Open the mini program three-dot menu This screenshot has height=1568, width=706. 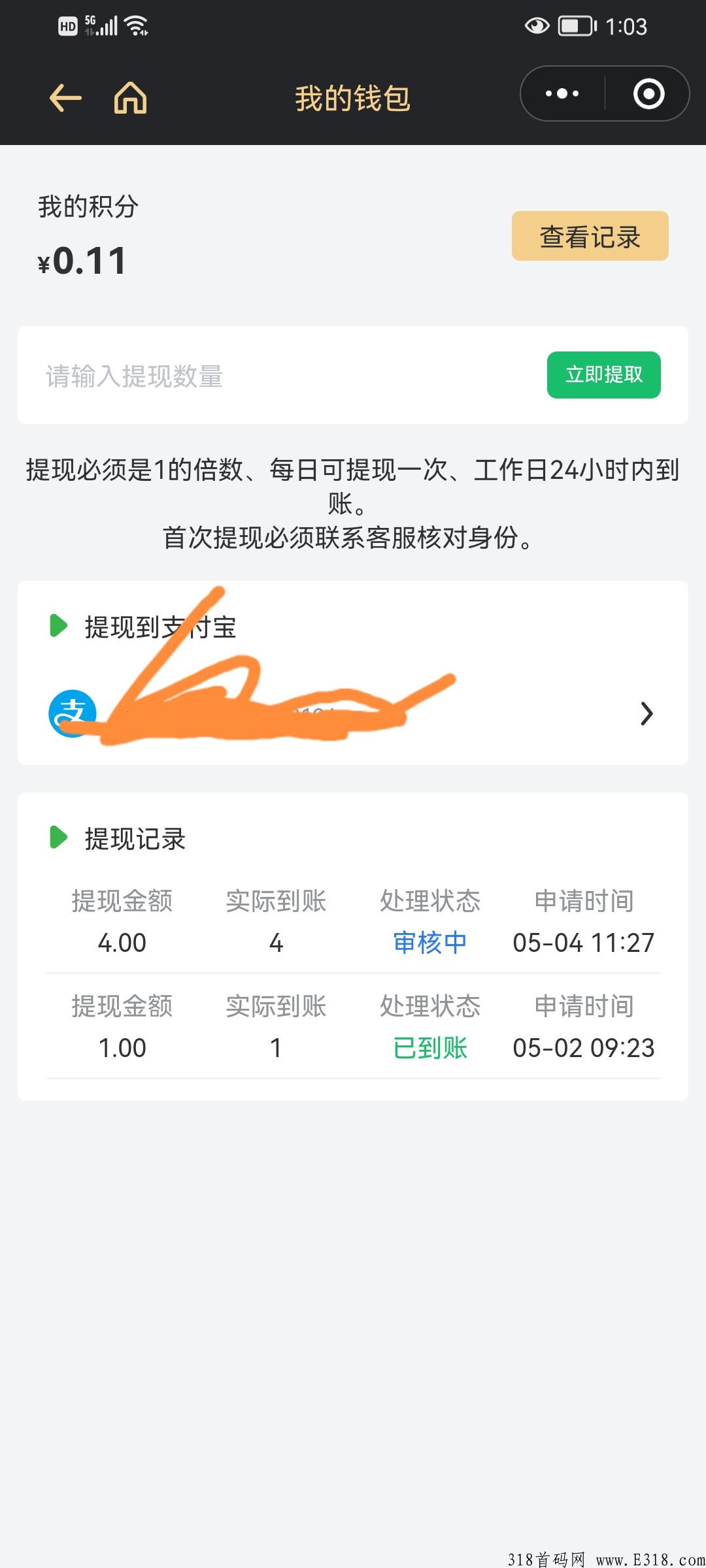click(562, 94)
